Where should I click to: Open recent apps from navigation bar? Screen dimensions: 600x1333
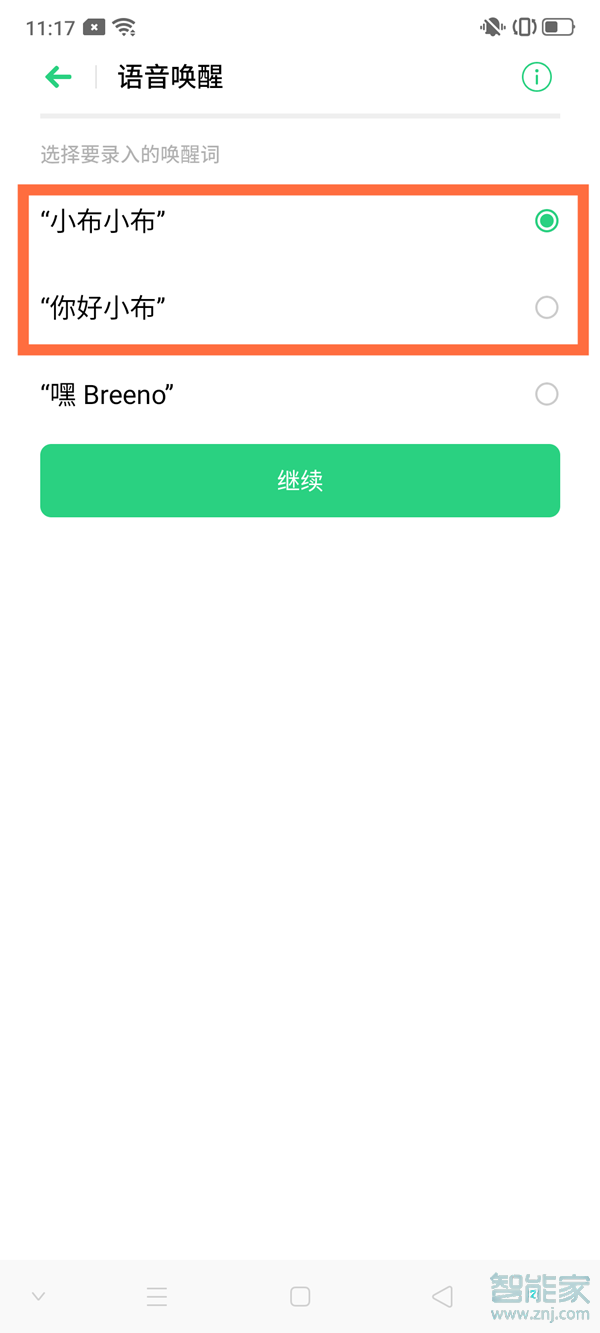coord(157,1297)
